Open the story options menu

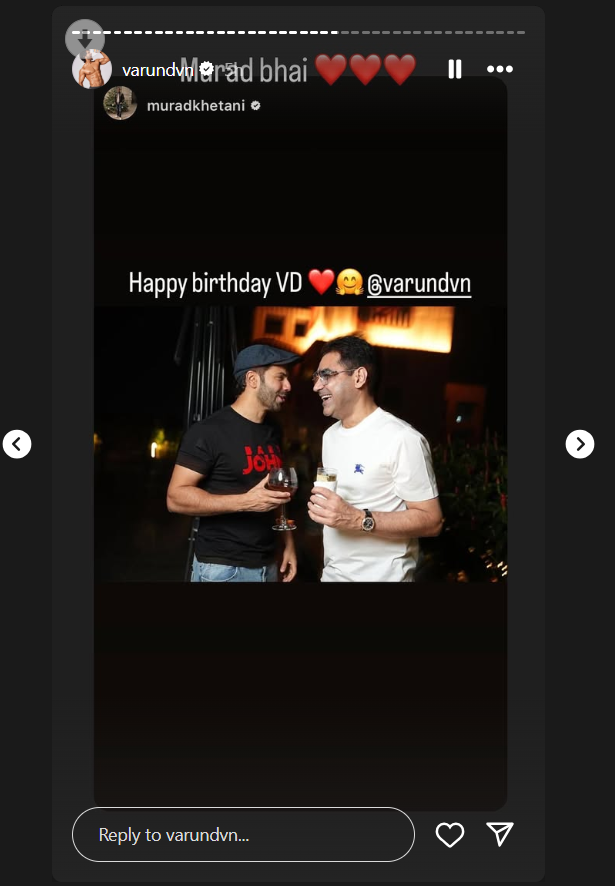[x=500, y=69]
